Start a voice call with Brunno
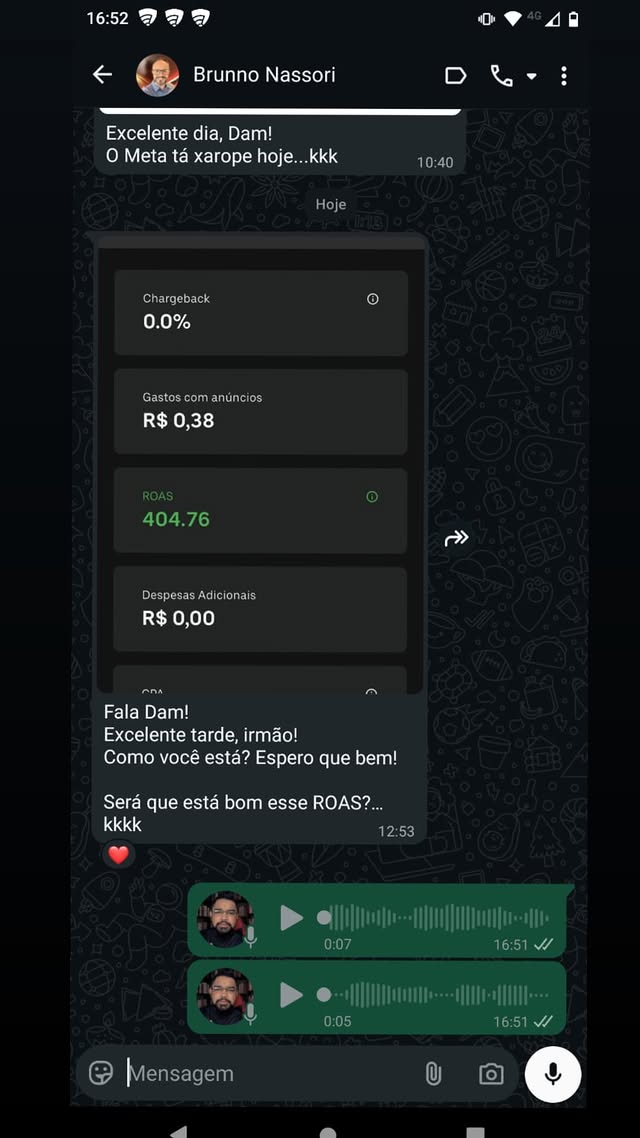This screenshot has width=640, height=1138. coord(502,76)
